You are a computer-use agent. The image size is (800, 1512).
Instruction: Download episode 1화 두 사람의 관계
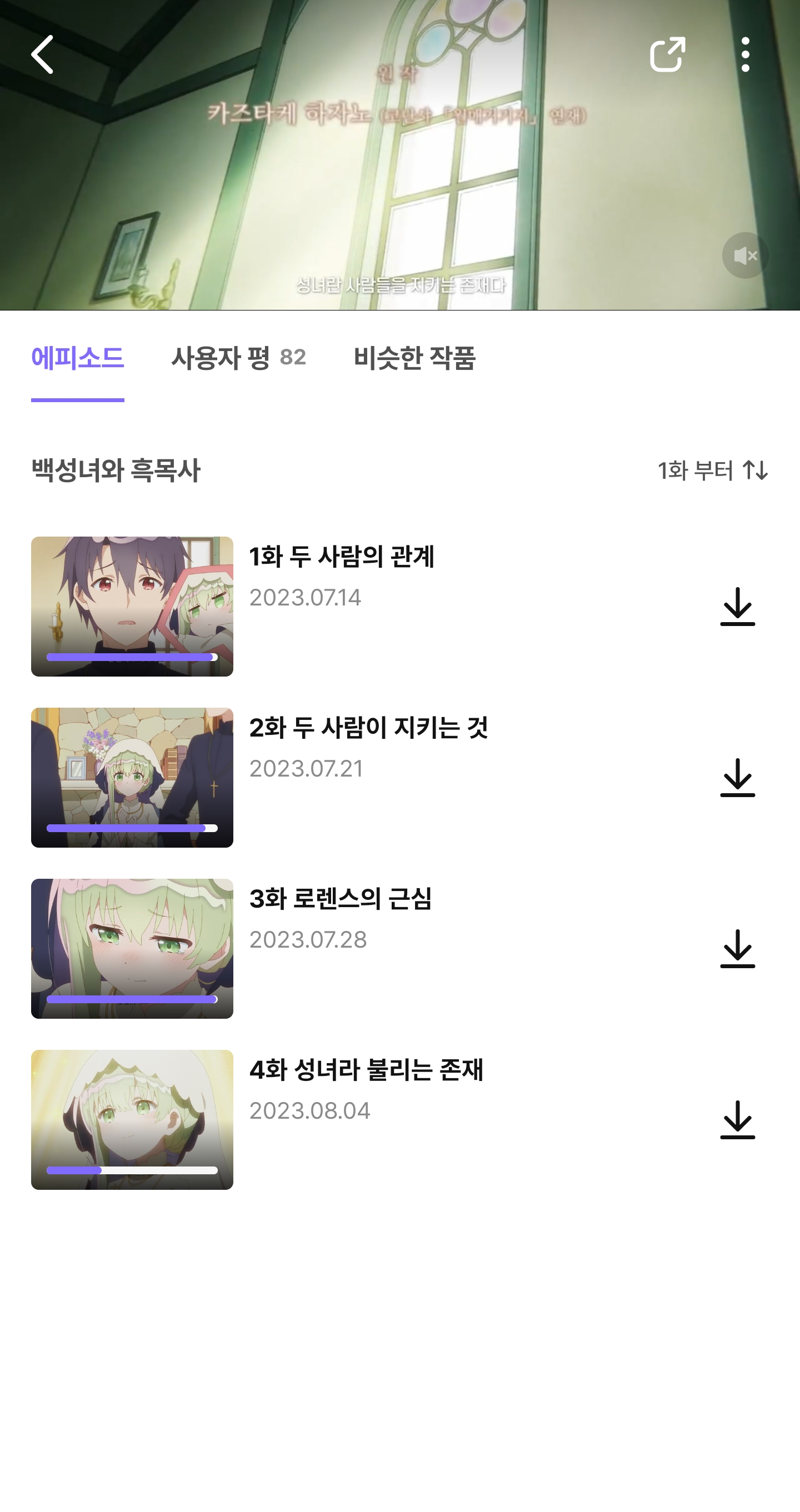point(737,607)
